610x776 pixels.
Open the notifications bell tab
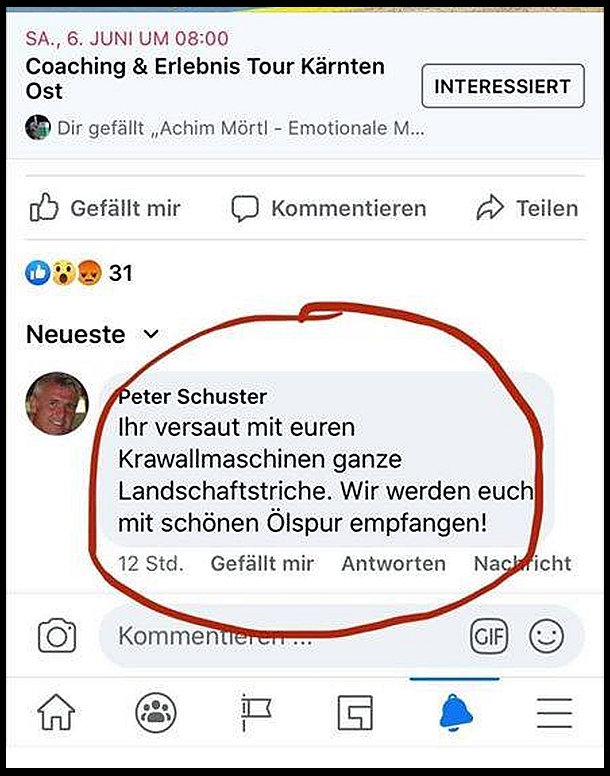pos(455,713)
